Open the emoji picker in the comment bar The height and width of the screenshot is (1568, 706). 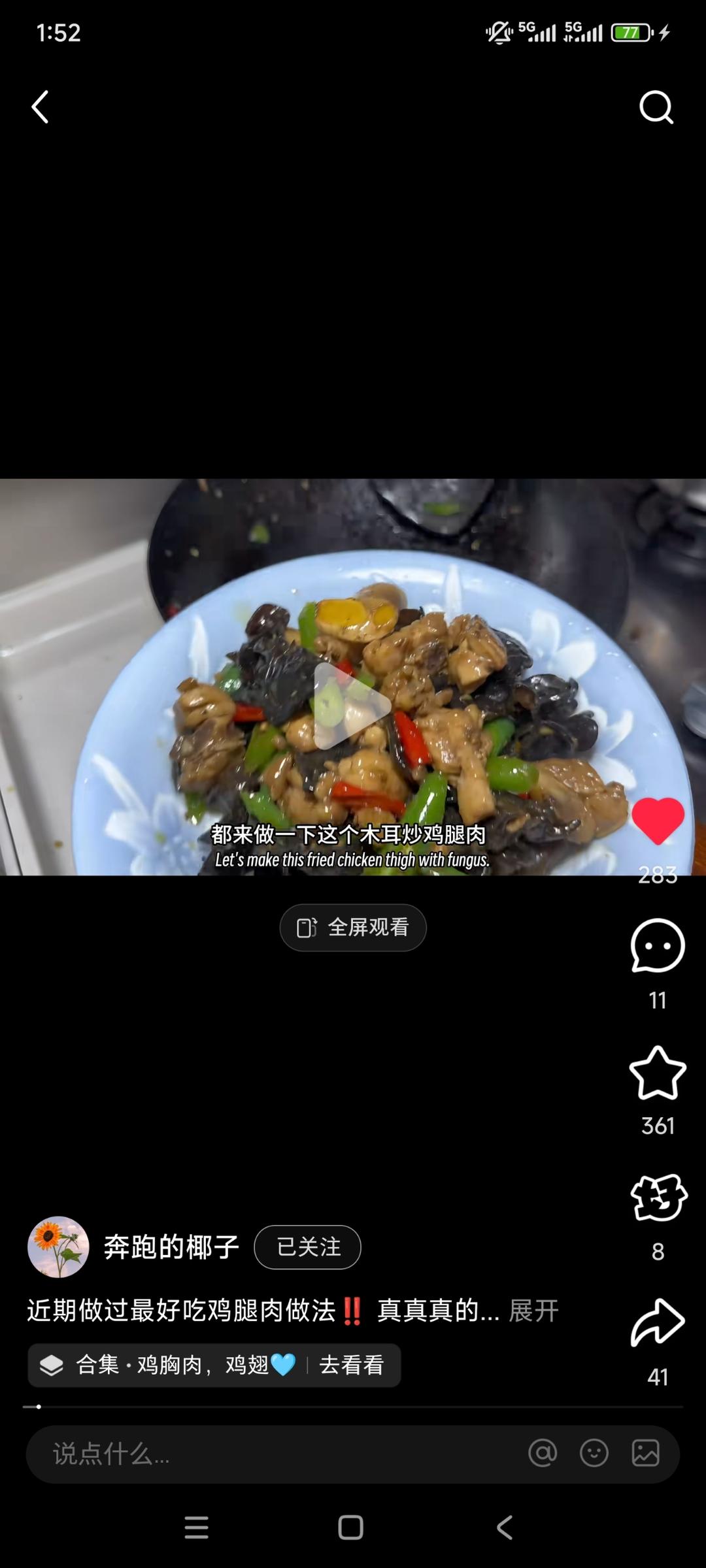[x=594, y=1454]
